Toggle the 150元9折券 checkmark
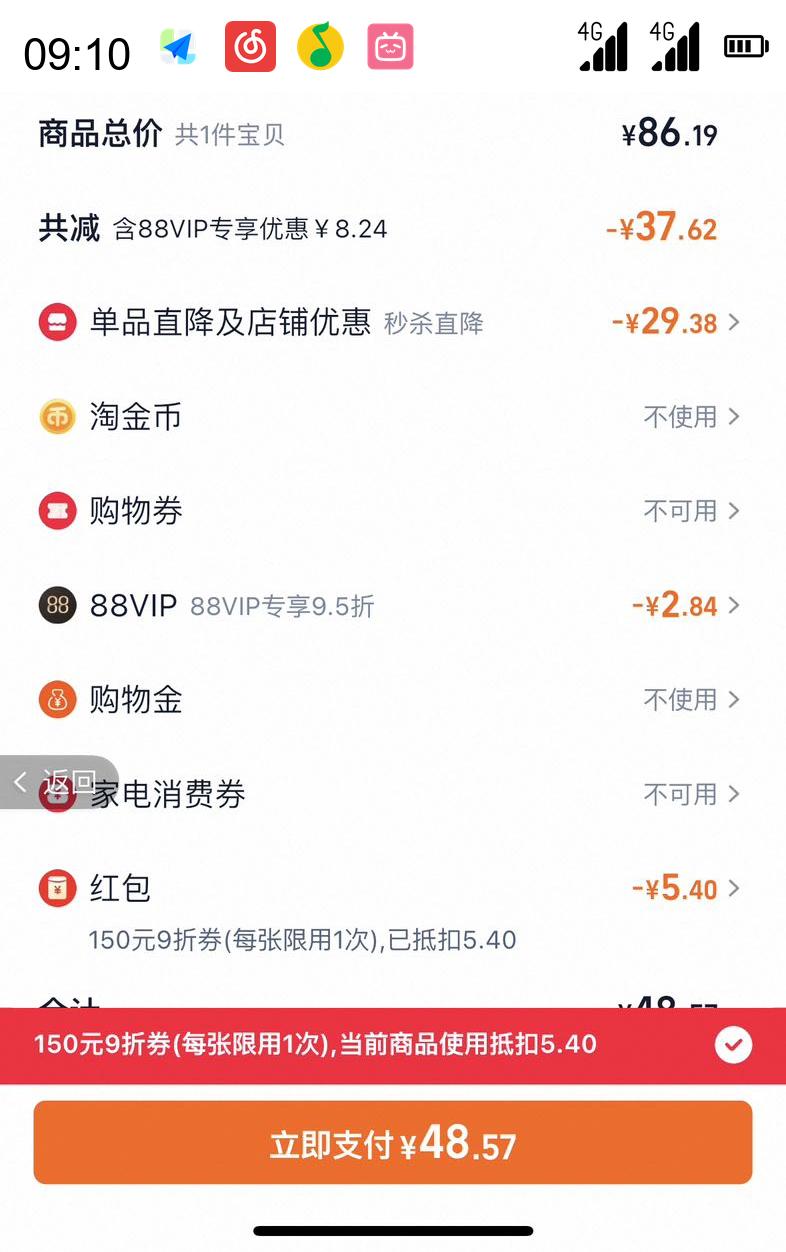The width and height of the screenshot is (786, 1252). coord(734,1045)
